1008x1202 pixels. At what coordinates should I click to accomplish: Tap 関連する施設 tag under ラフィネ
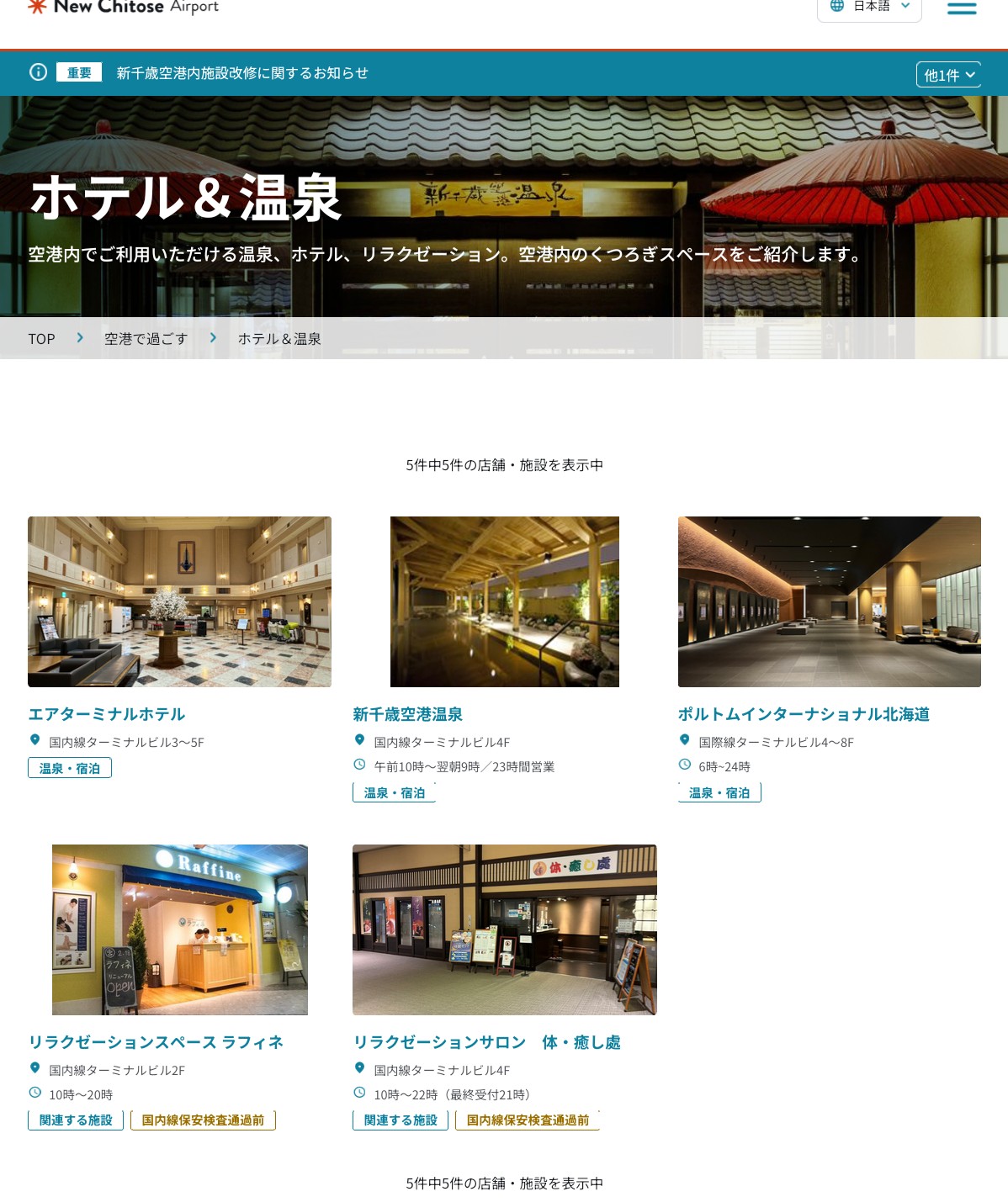(76, 1120)
